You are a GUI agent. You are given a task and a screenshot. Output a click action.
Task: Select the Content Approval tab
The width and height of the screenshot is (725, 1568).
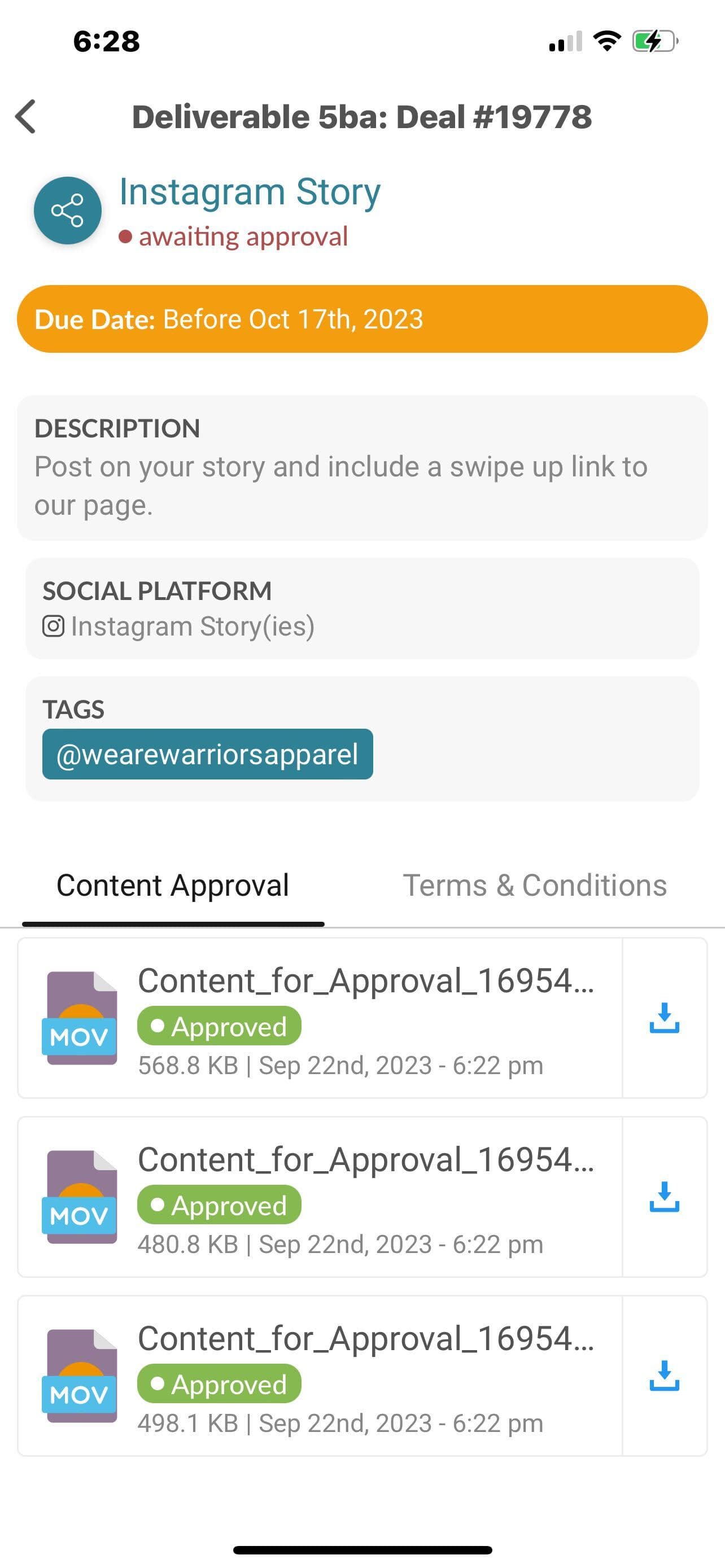click(x=172, y=885)
